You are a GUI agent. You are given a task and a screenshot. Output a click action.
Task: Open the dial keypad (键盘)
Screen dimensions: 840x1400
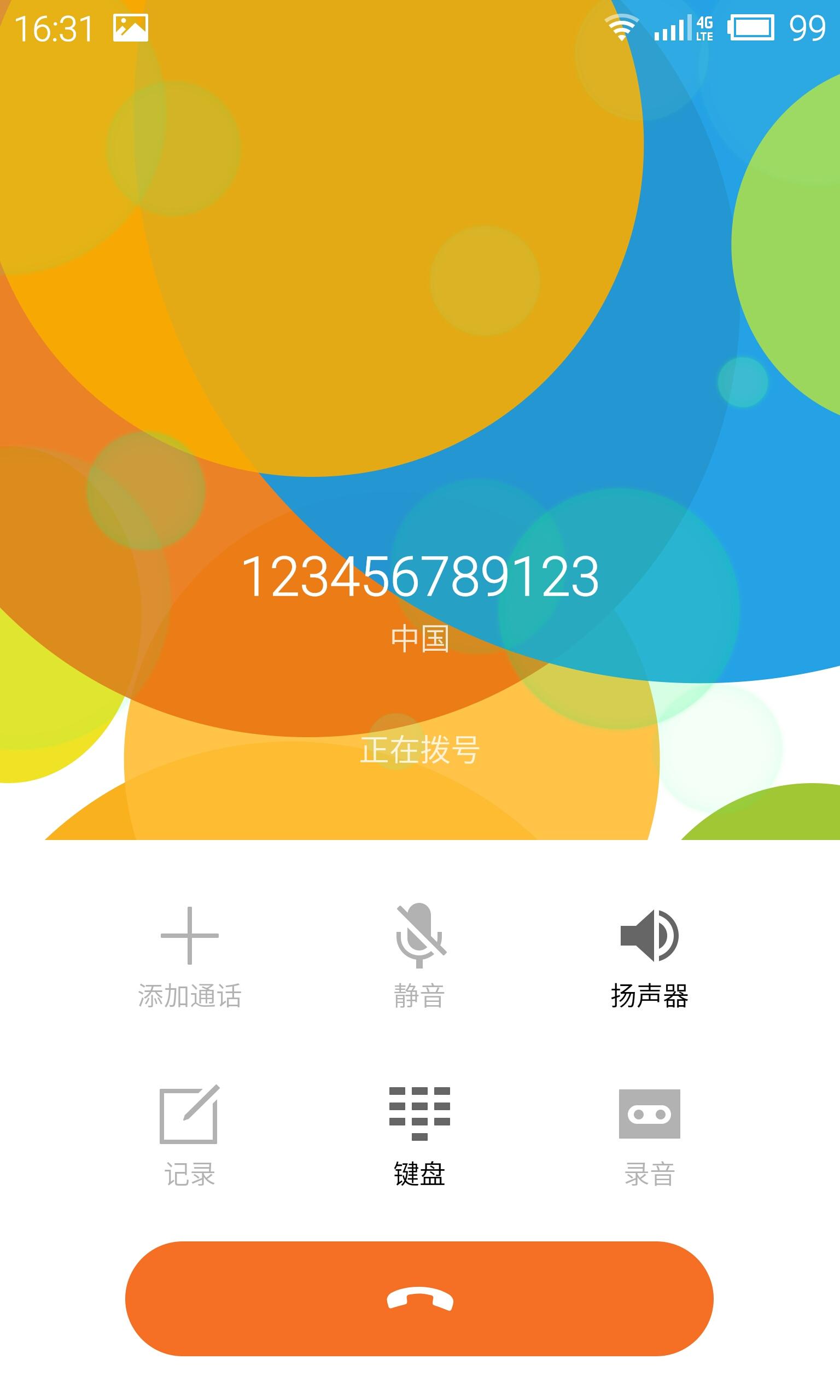[419, 1136]
